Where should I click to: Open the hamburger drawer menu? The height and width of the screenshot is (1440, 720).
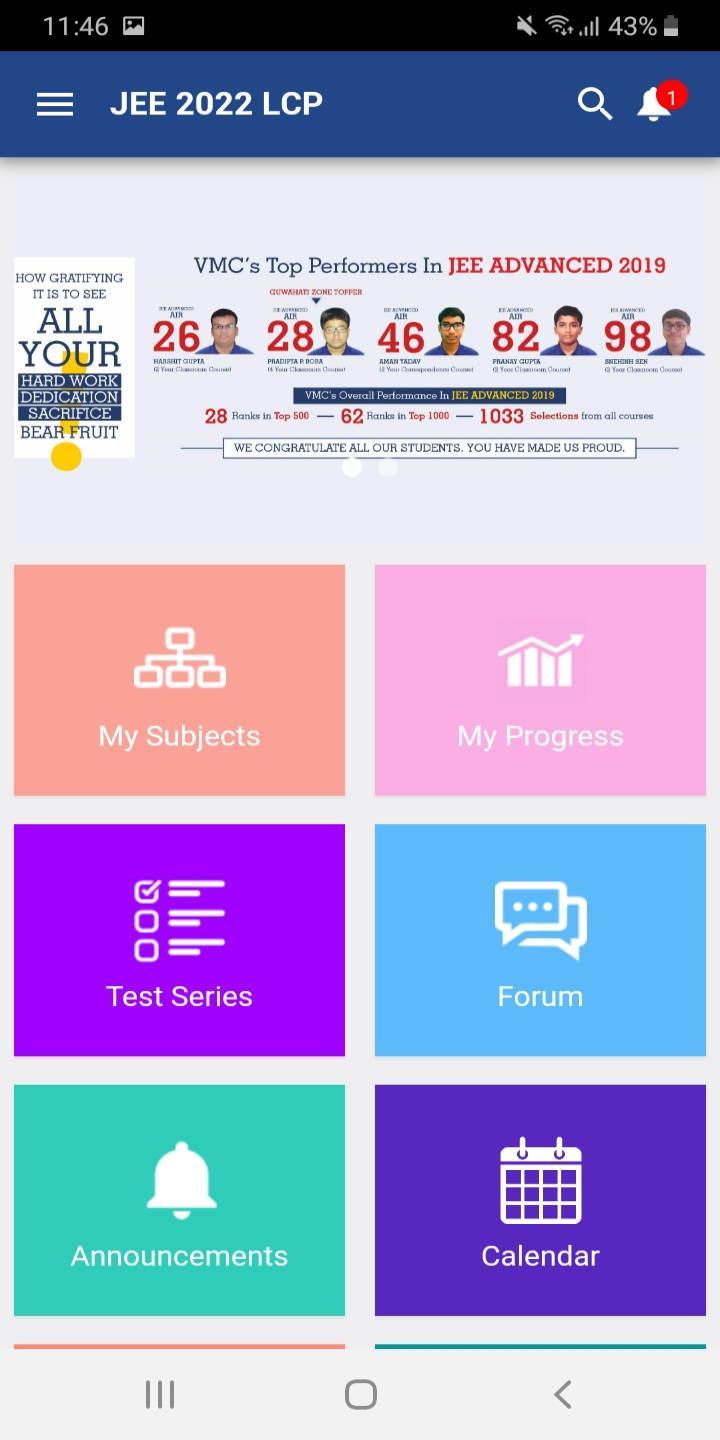point(55,104)
